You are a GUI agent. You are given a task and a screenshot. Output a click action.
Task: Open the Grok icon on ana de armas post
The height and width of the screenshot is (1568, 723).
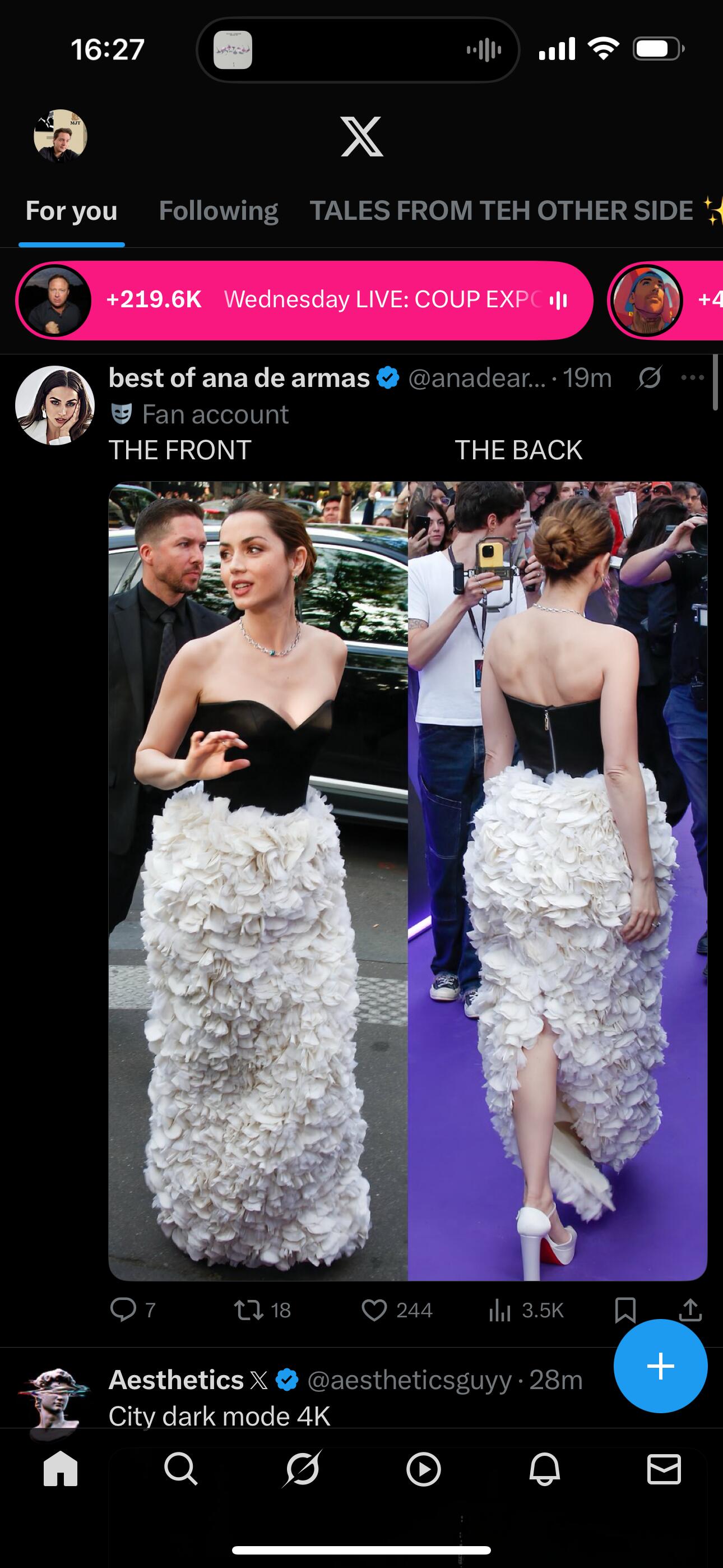click(x=650, y=378)
